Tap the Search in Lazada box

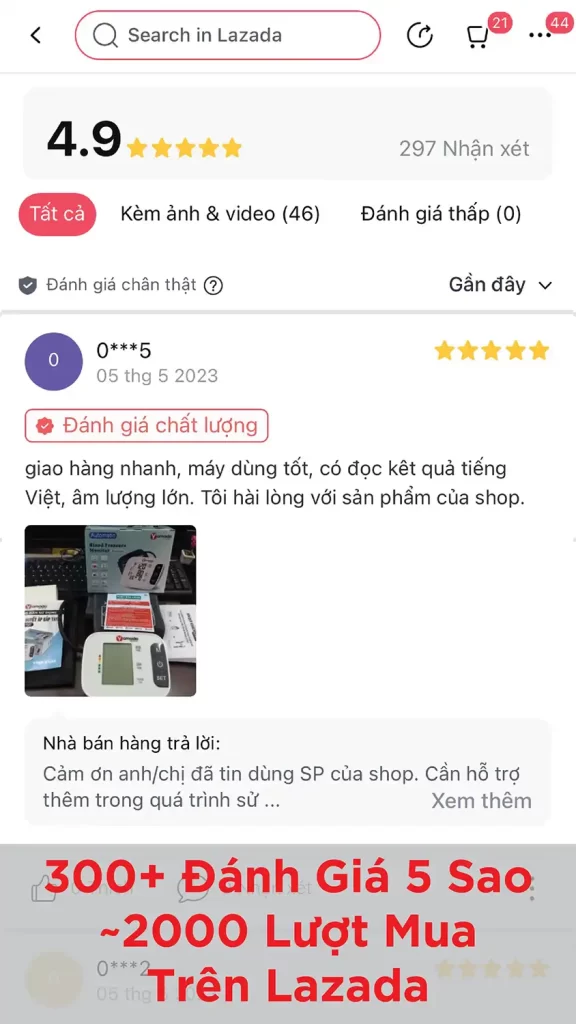227,35
